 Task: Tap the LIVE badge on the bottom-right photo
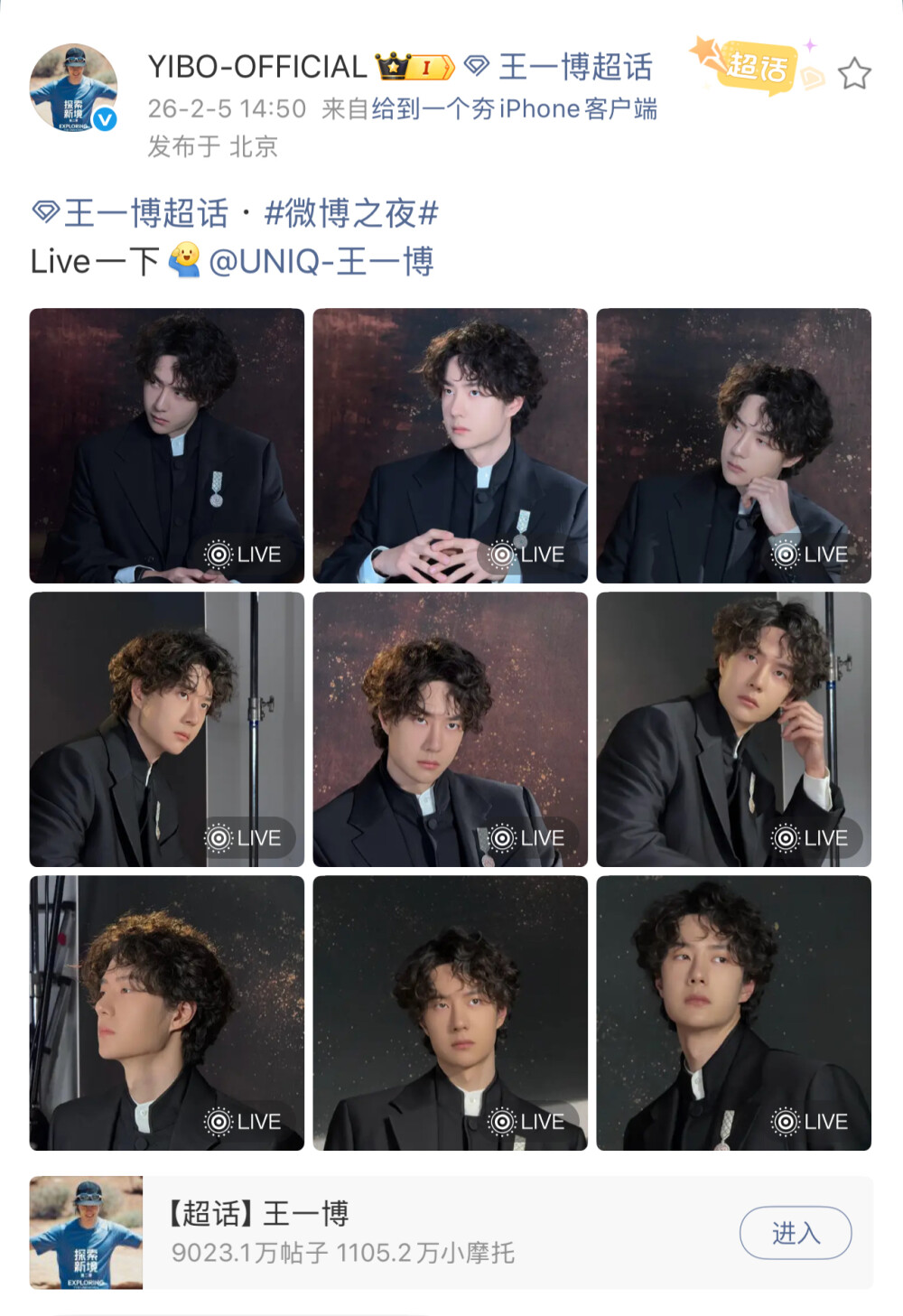pyautogui.click(x=811, y=1123)
